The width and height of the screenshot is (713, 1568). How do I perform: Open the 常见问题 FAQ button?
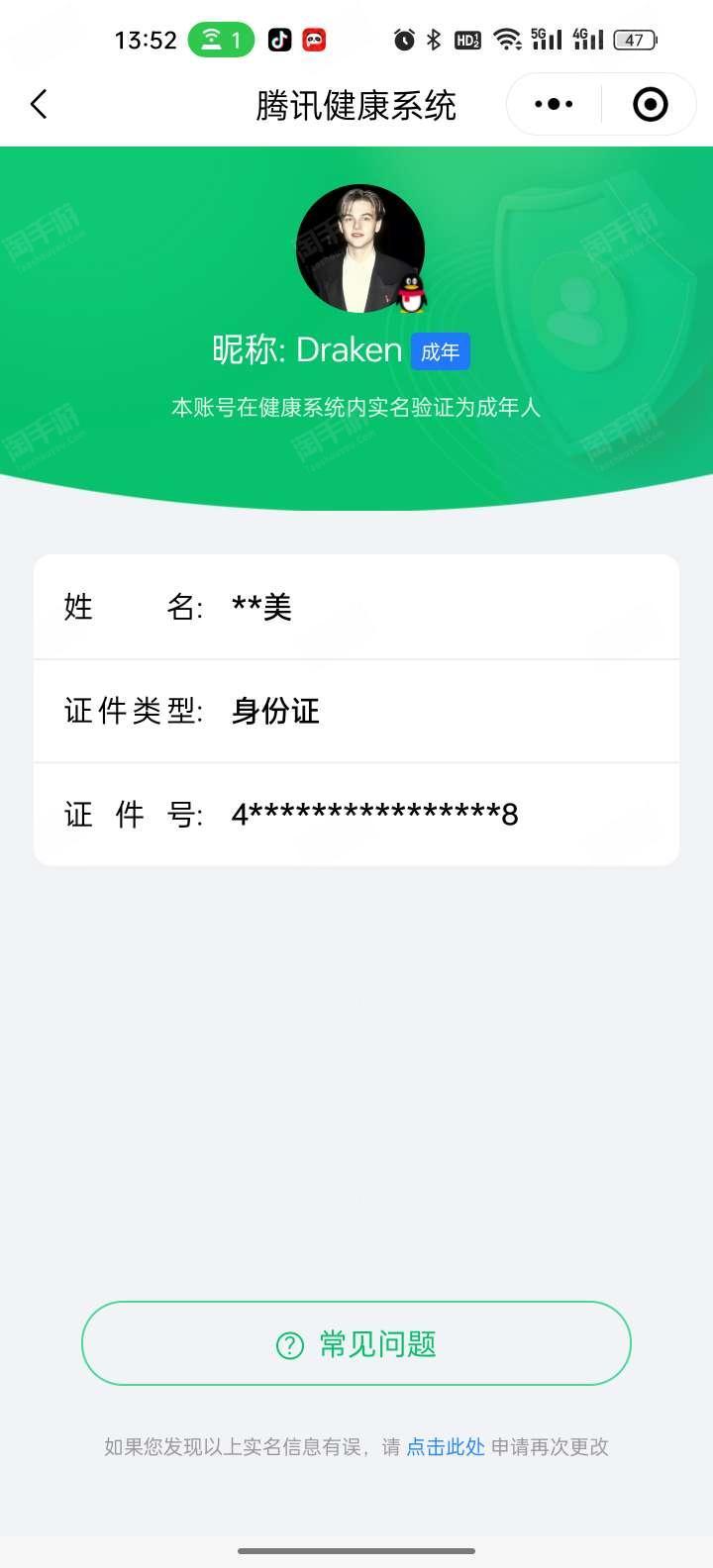(356, 1343)
